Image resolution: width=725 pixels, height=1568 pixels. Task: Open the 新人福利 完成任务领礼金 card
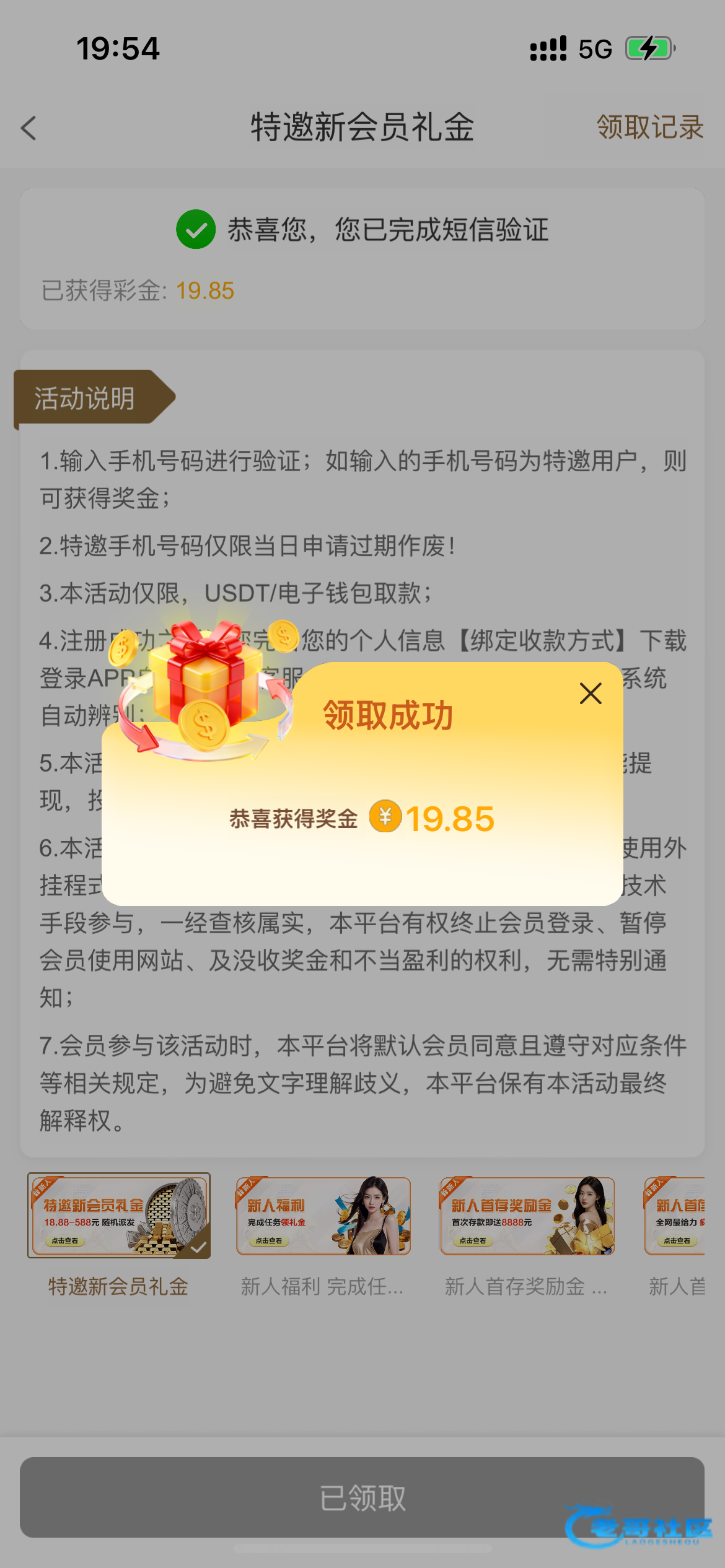click(323, 1216)
